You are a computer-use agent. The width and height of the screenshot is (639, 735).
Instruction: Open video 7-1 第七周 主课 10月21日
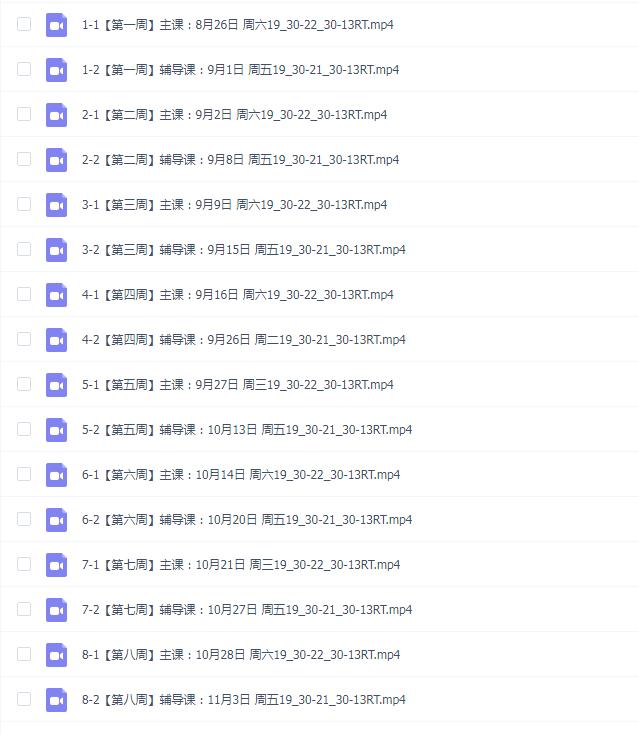point(240,564)
